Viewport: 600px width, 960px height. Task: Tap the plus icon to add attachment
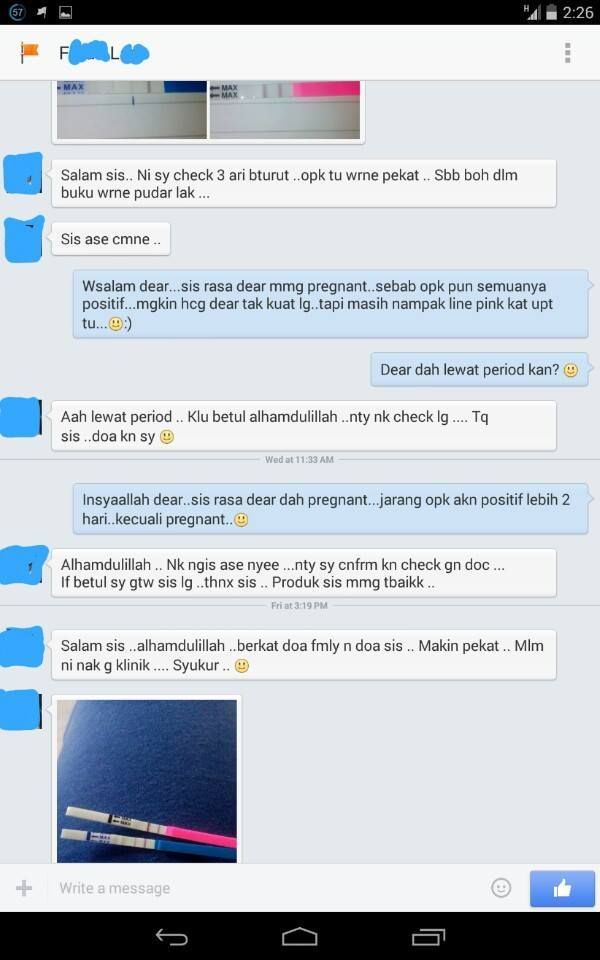click(x=24, y=888)
